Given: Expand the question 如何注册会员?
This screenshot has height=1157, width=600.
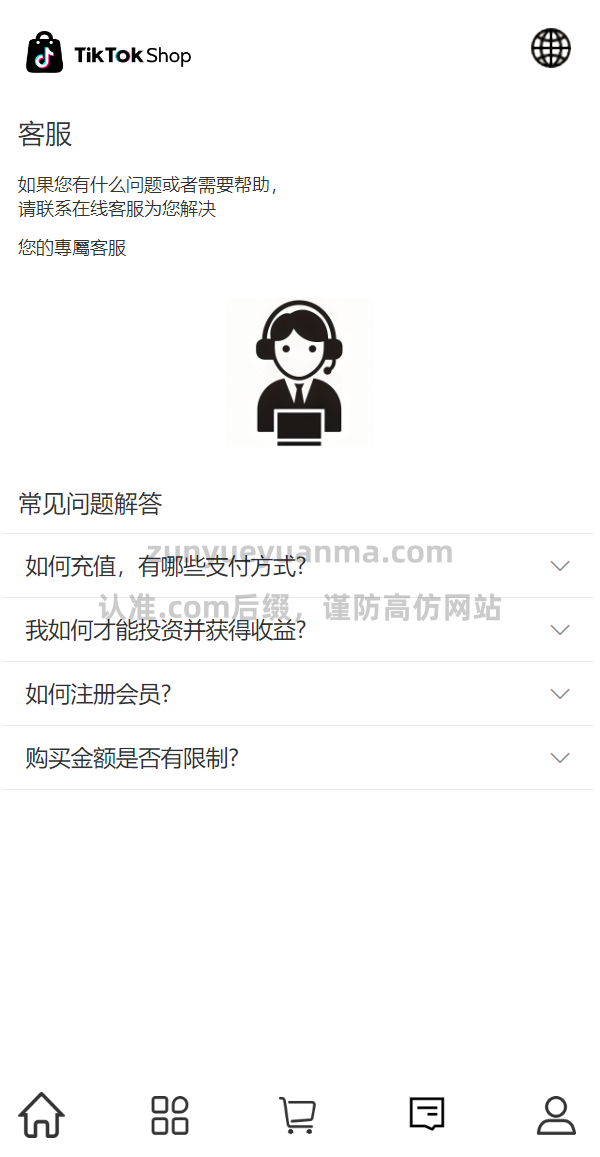Looking at the screenshot, I should click(298, 694).
